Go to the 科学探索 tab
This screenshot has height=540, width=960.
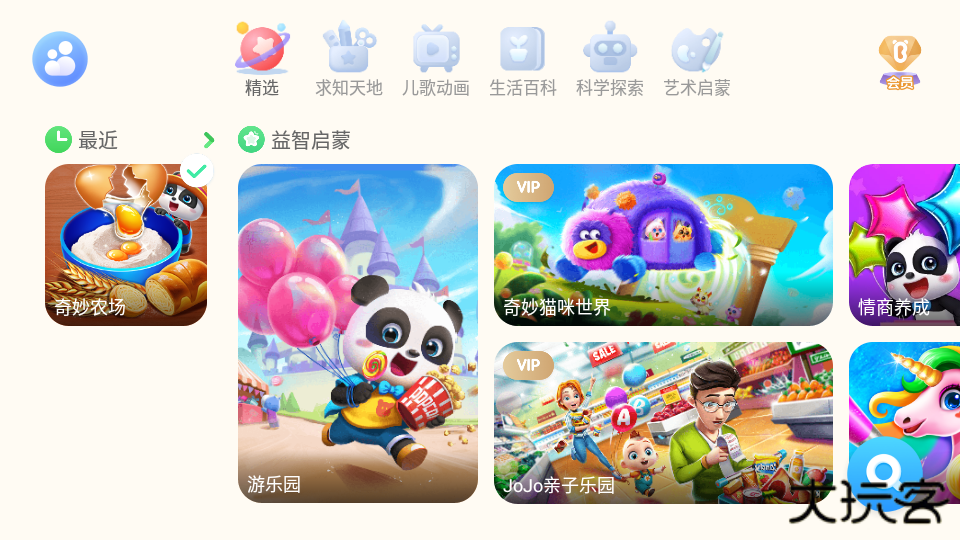click(610, 60)
